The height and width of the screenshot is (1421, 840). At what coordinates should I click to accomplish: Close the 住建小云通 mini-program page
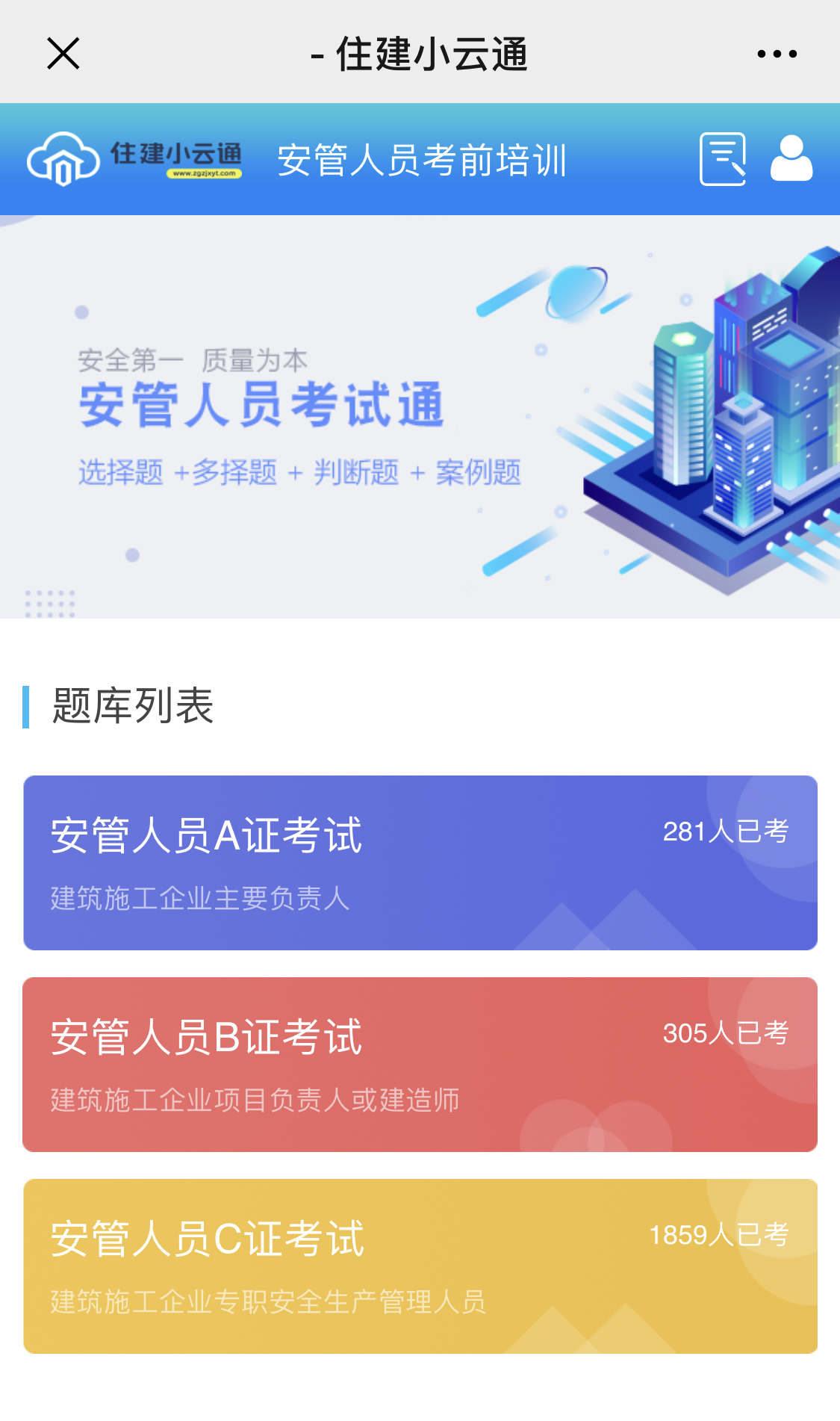point(63,54)
